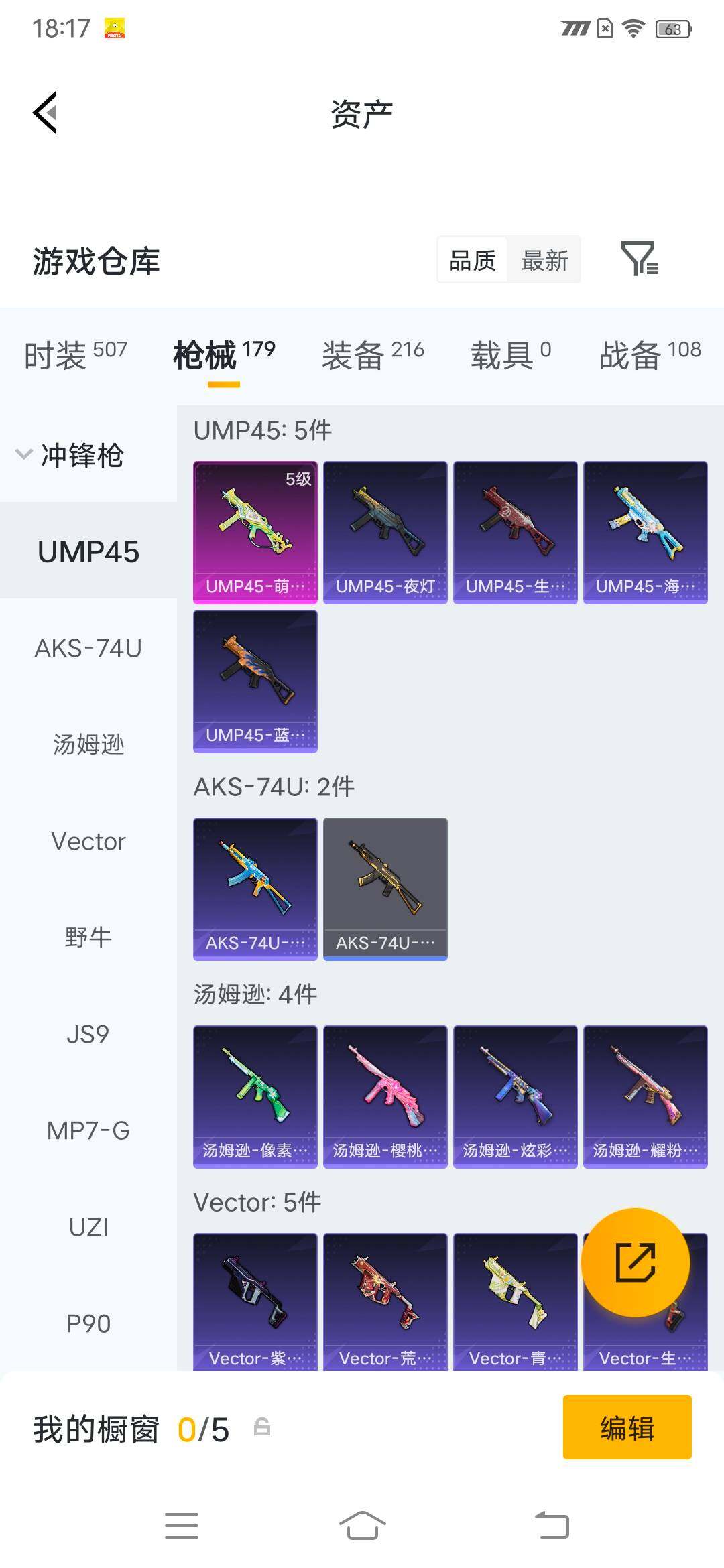
Task: Sort the warehouse by 最新
Action: pos(544,260)
